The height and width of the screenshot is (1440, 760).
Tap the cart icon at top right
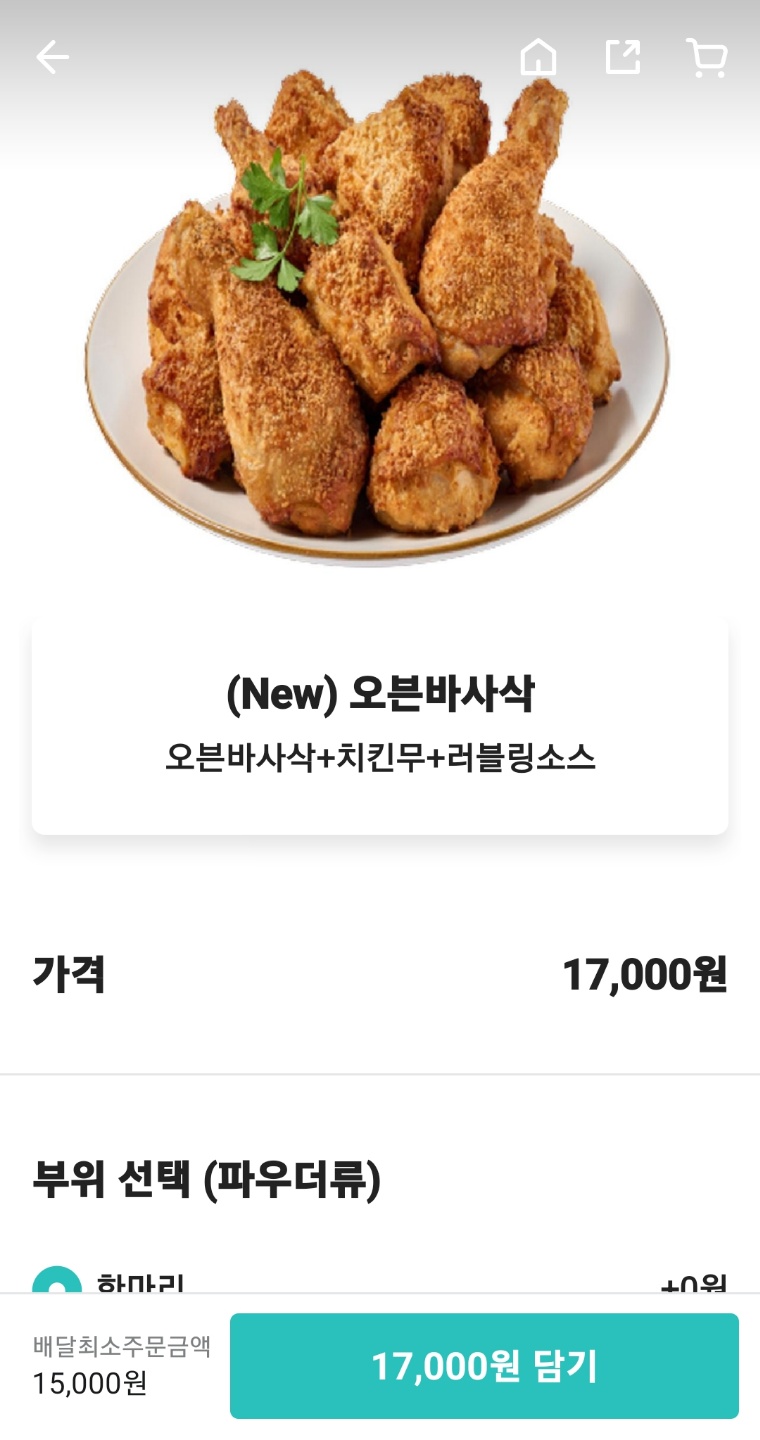[x=706, y=58]
